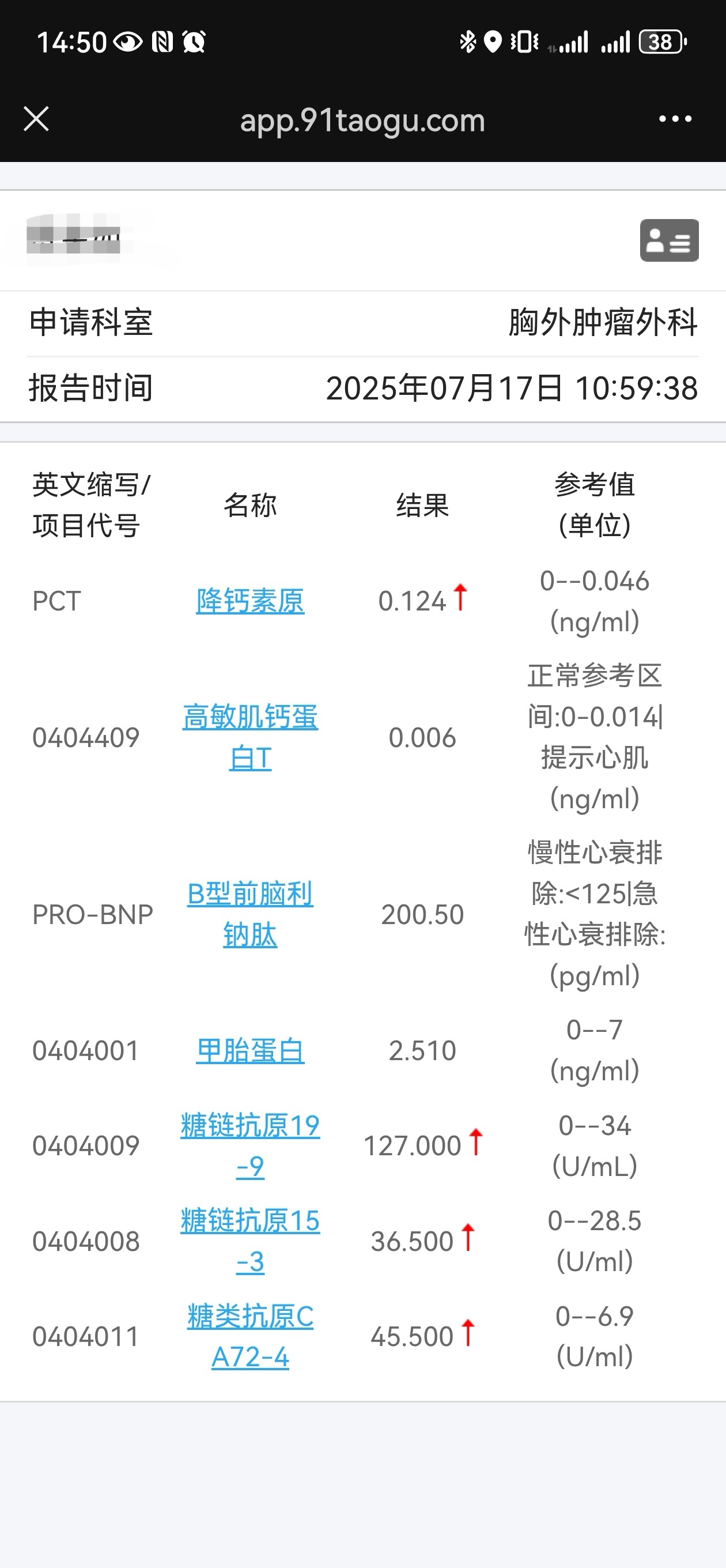Open the three-dot overflow menu
Screen dimensions: 726x1568
(675, 119)
